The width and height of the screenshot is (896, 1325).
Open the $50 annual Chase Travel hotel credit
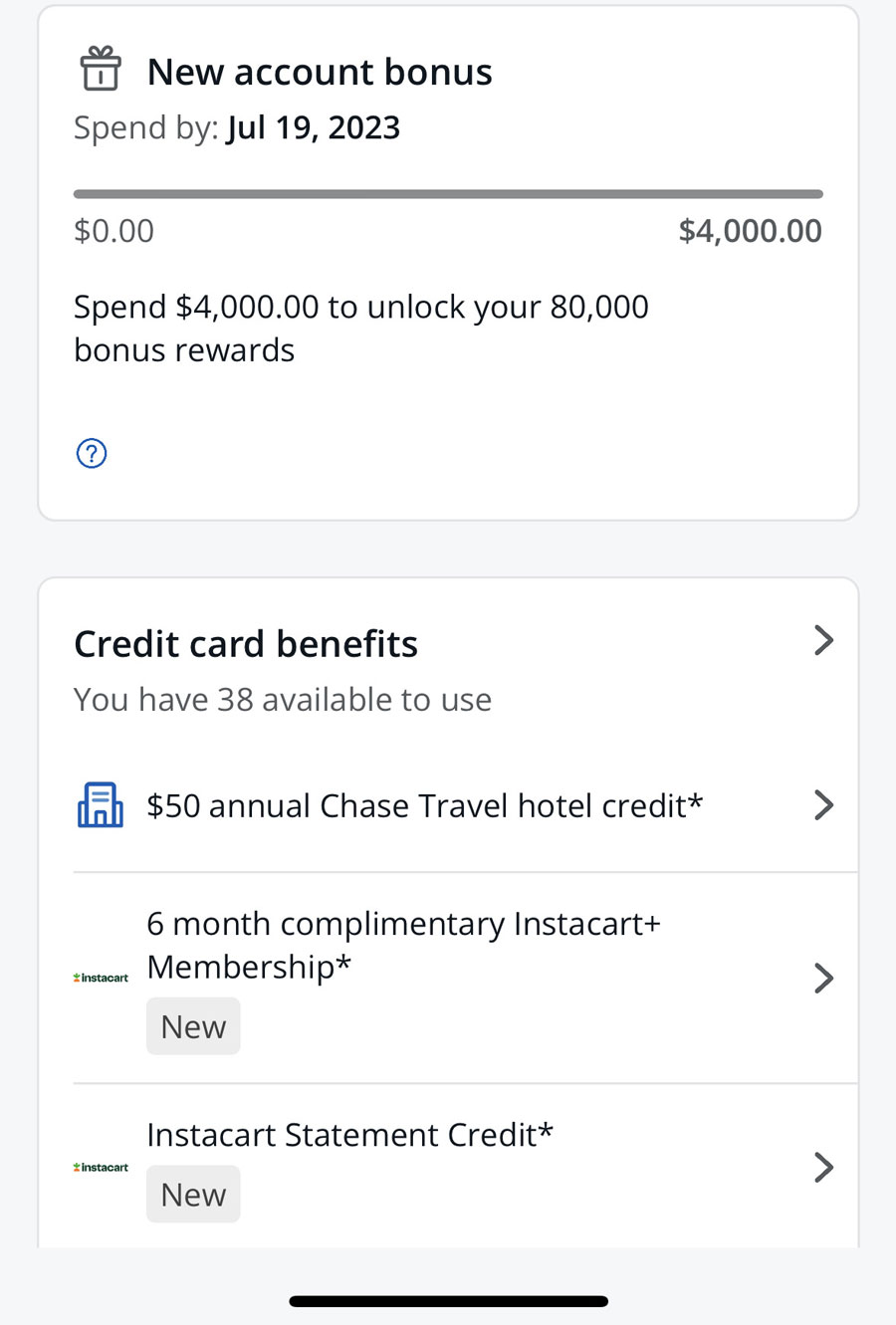tap(425, 804)
